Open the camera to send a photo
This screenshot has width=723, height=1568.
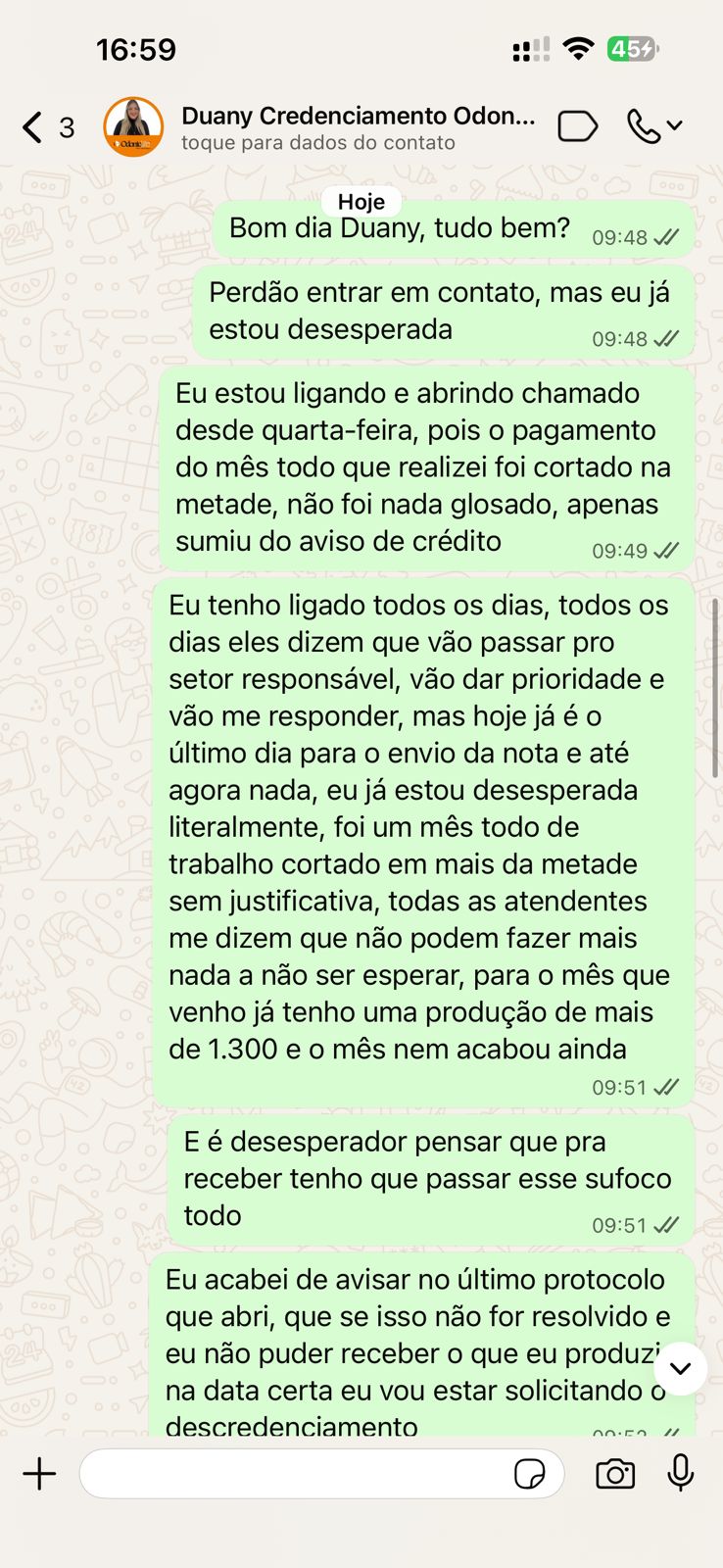(615, 1474)
